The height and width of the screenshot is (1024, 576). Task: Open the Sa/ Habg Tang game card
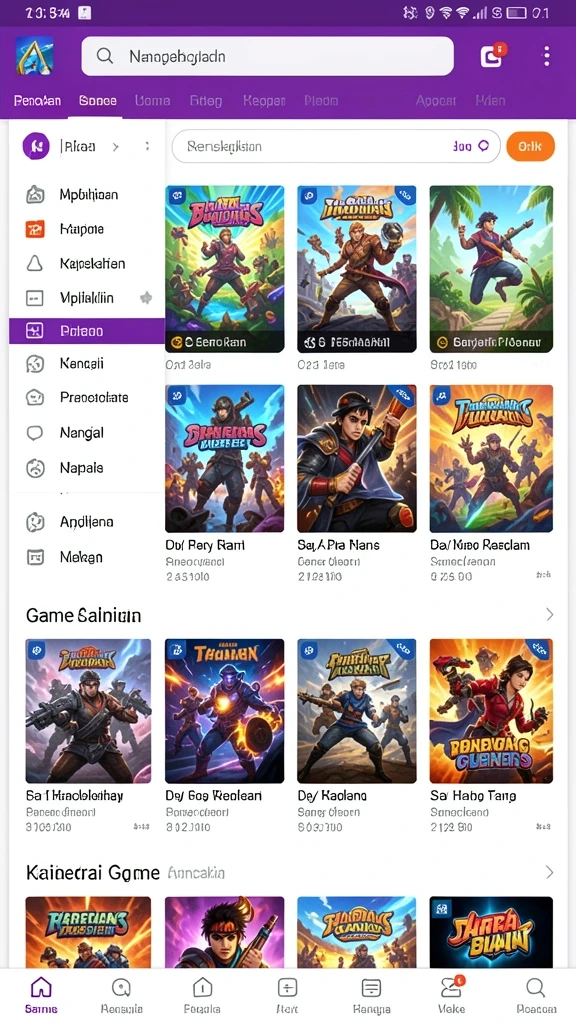coord(491,735)
